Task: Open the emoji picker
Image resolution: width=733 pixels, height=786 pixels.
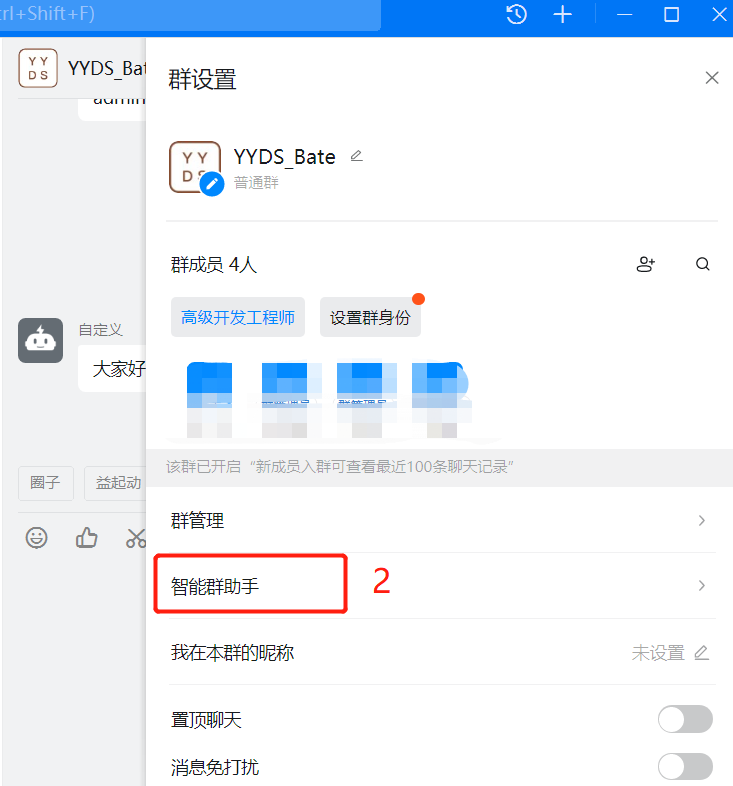Action: click(37, 538)
